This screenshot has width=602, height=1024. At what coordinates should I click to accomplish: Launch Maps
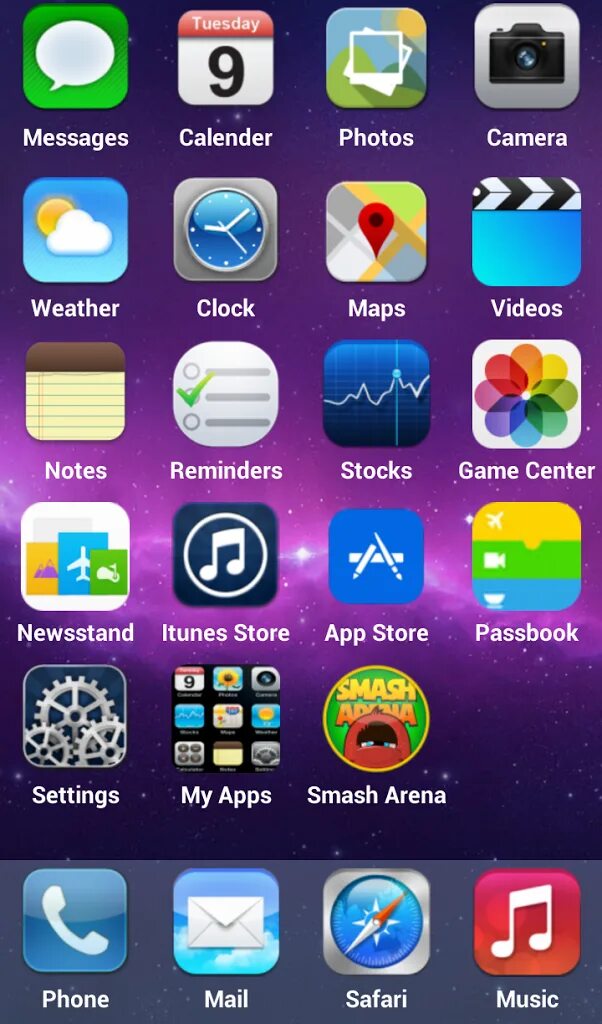(376, 231)
